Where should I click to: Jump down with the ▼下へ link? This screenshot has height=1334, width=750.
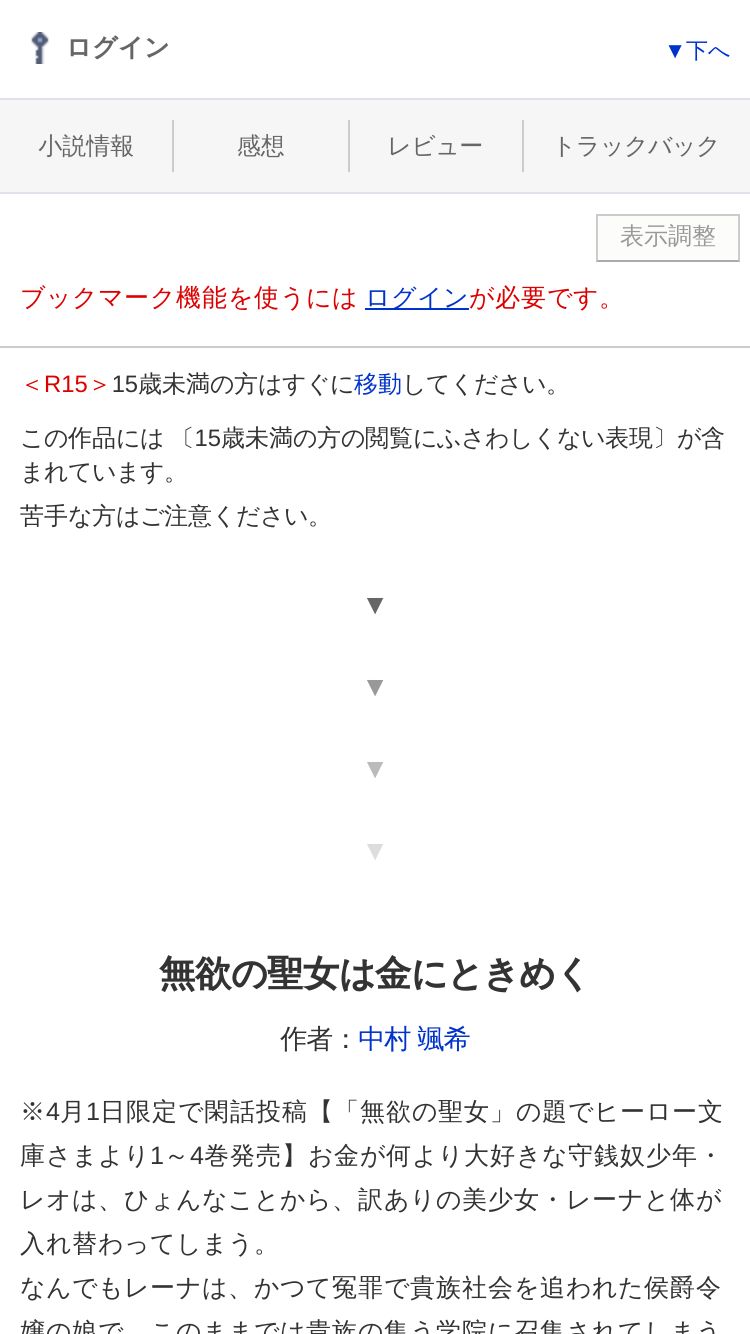(x=698, y=50)
